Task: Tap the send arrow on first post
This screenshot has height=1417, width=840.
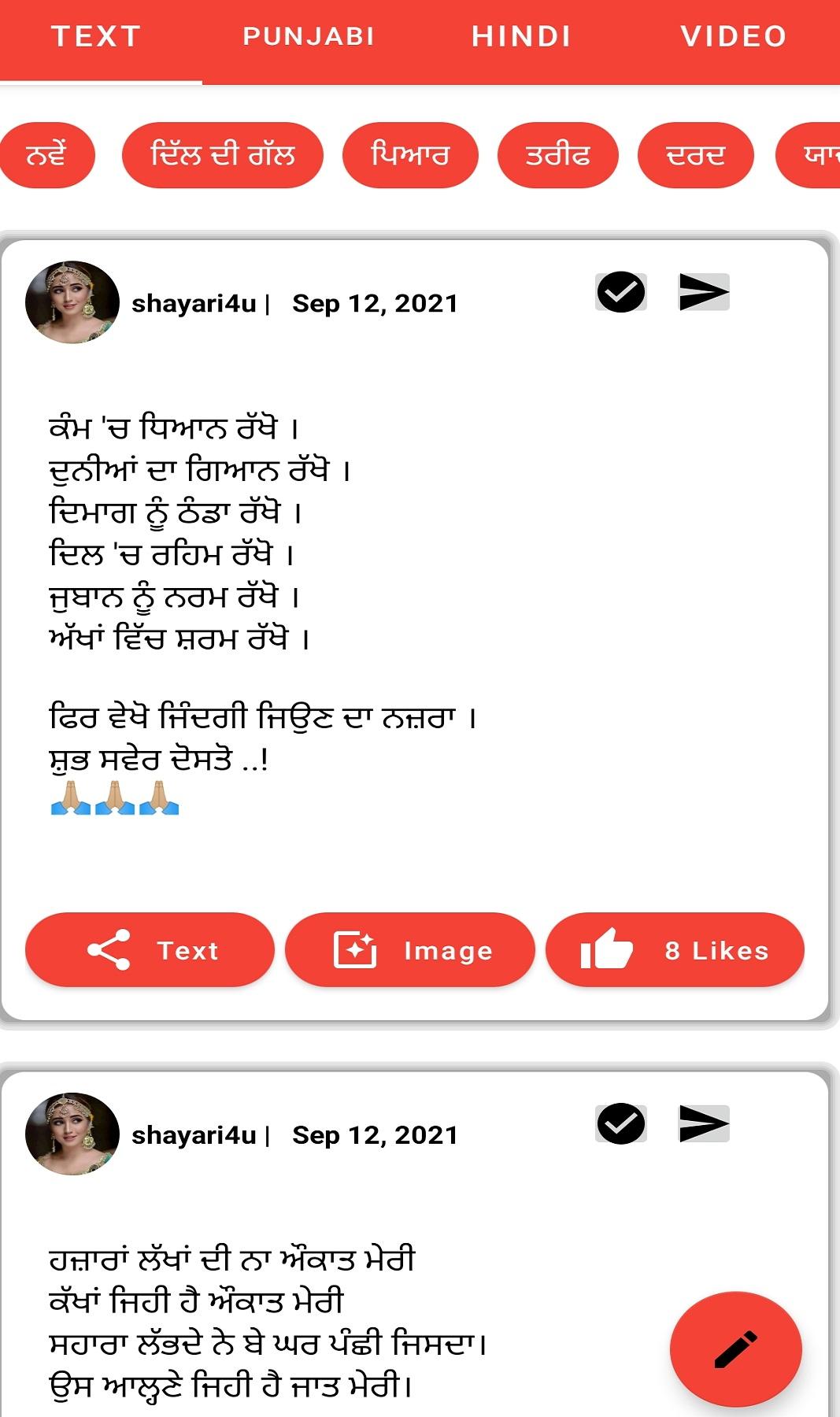Action: point(704,292)
